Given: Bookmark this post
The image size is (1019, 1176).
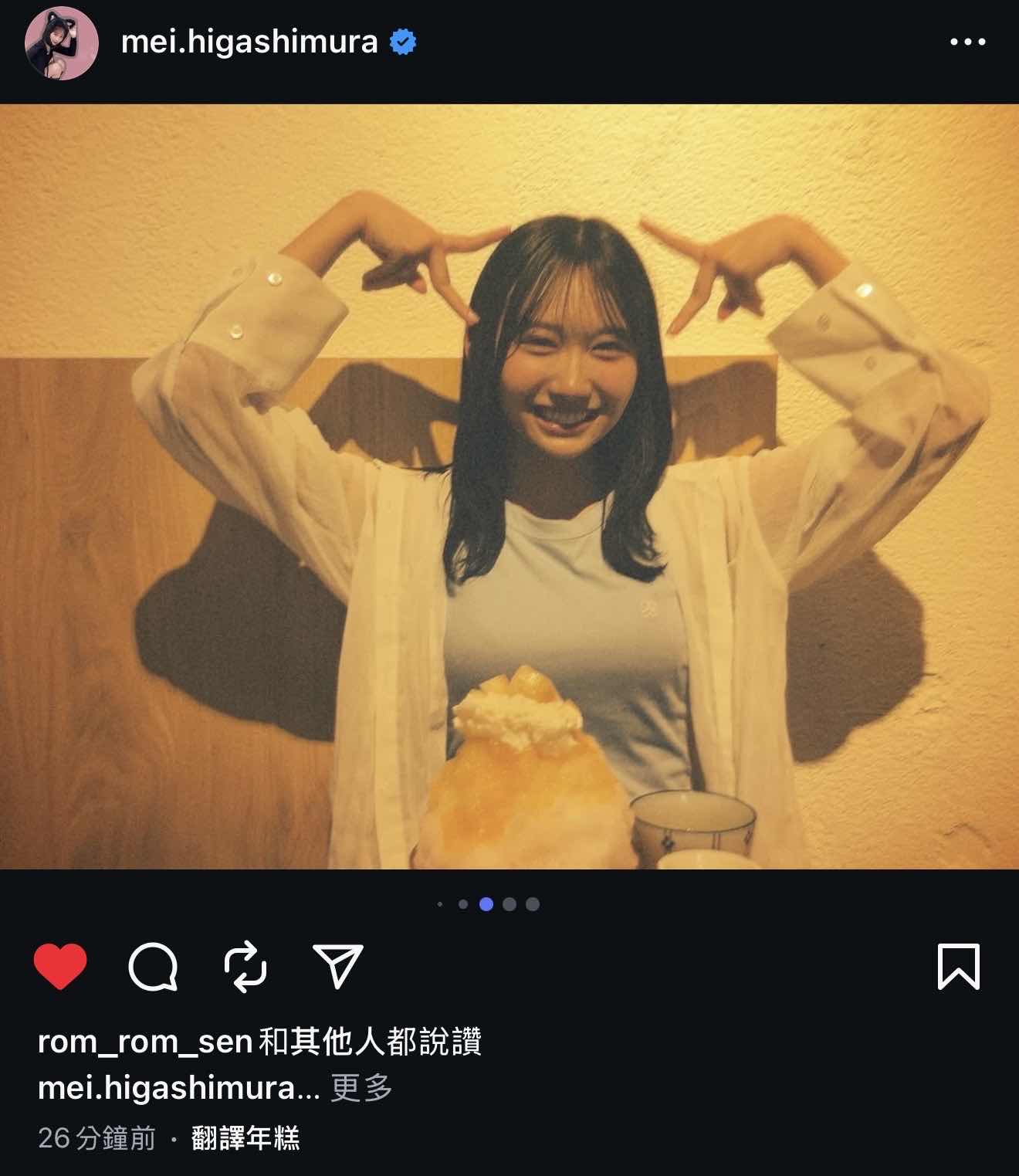Looking at the screenshot, I should (958, 966).
